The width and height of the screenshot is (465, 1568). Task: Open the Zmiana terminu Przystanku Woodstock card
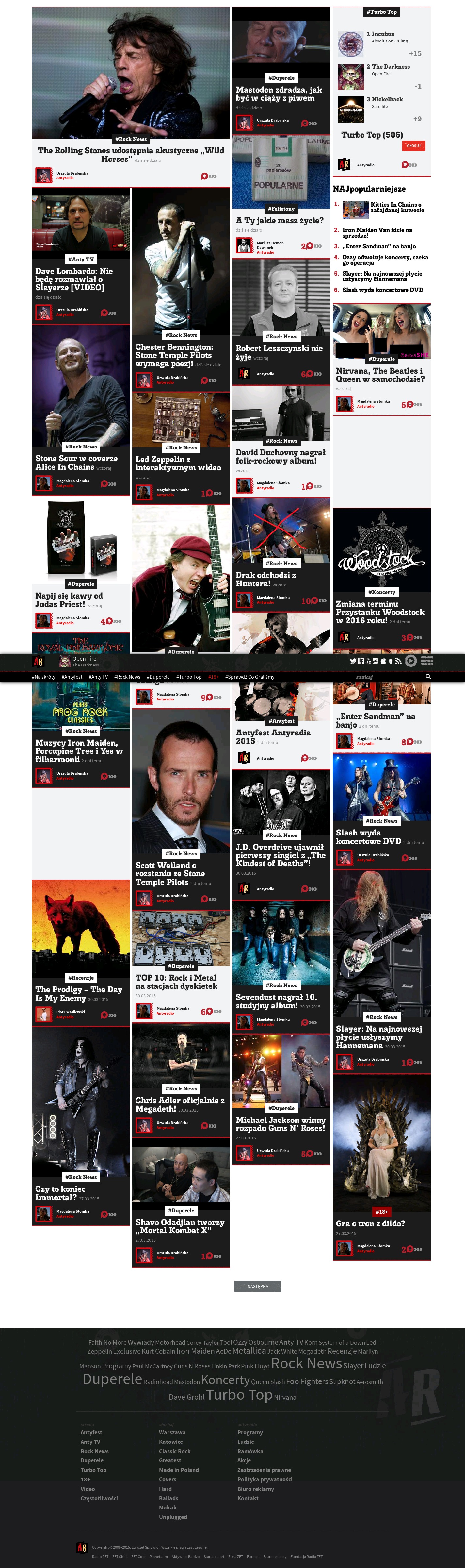[380, 612]
